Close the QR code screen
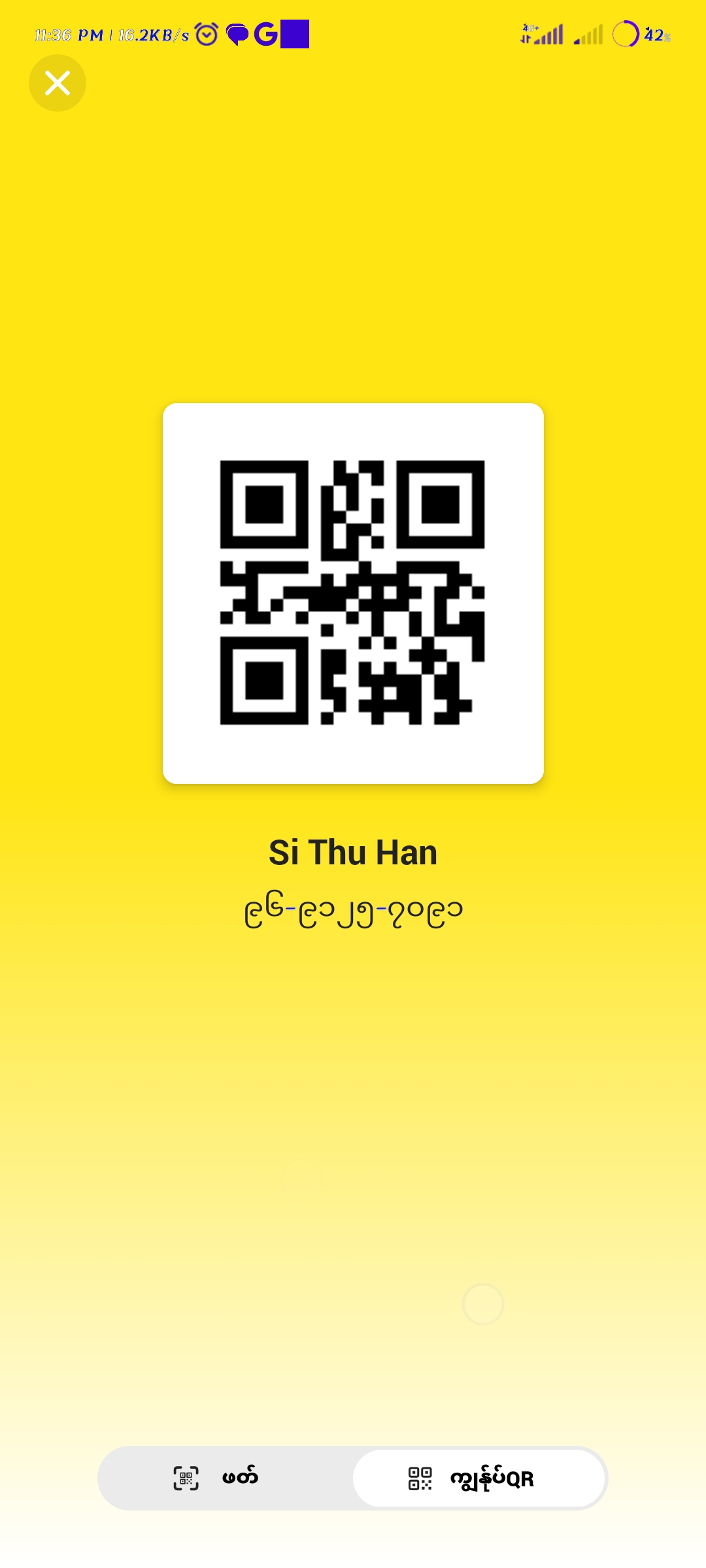Viewport: 706px width, 1568px height. 58,83
